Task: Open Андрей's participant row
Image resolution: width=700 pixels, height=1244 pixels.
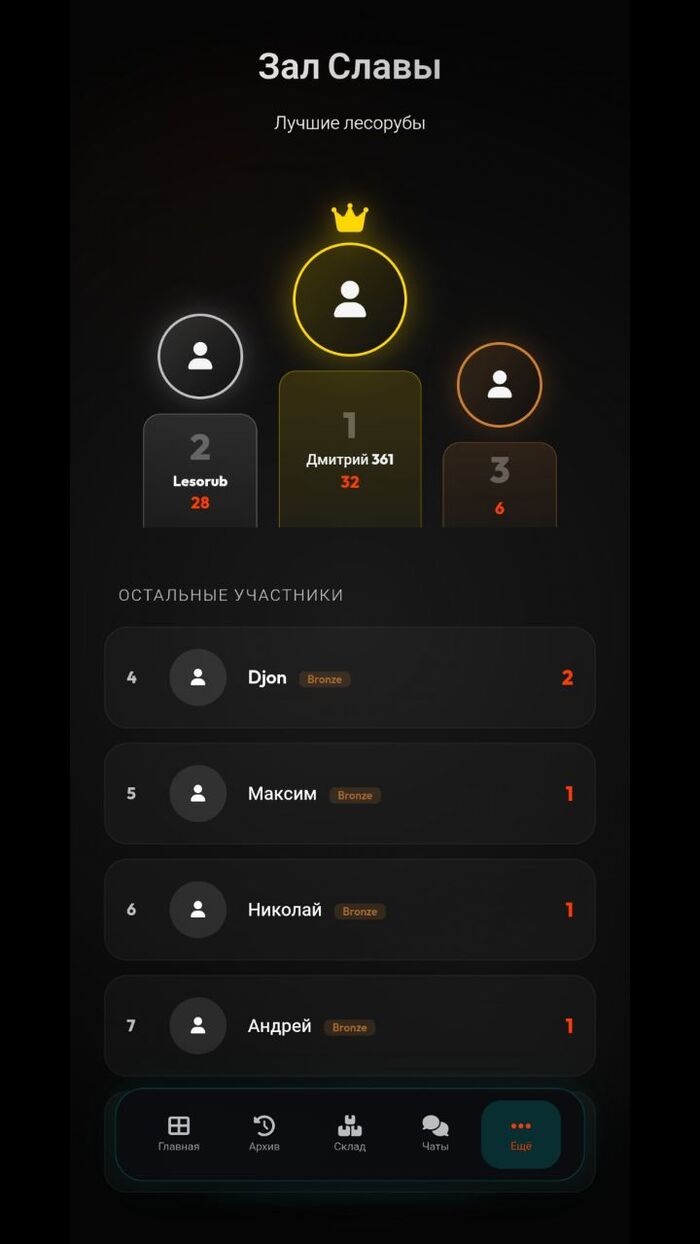Action: click(x=350, y=1025)
